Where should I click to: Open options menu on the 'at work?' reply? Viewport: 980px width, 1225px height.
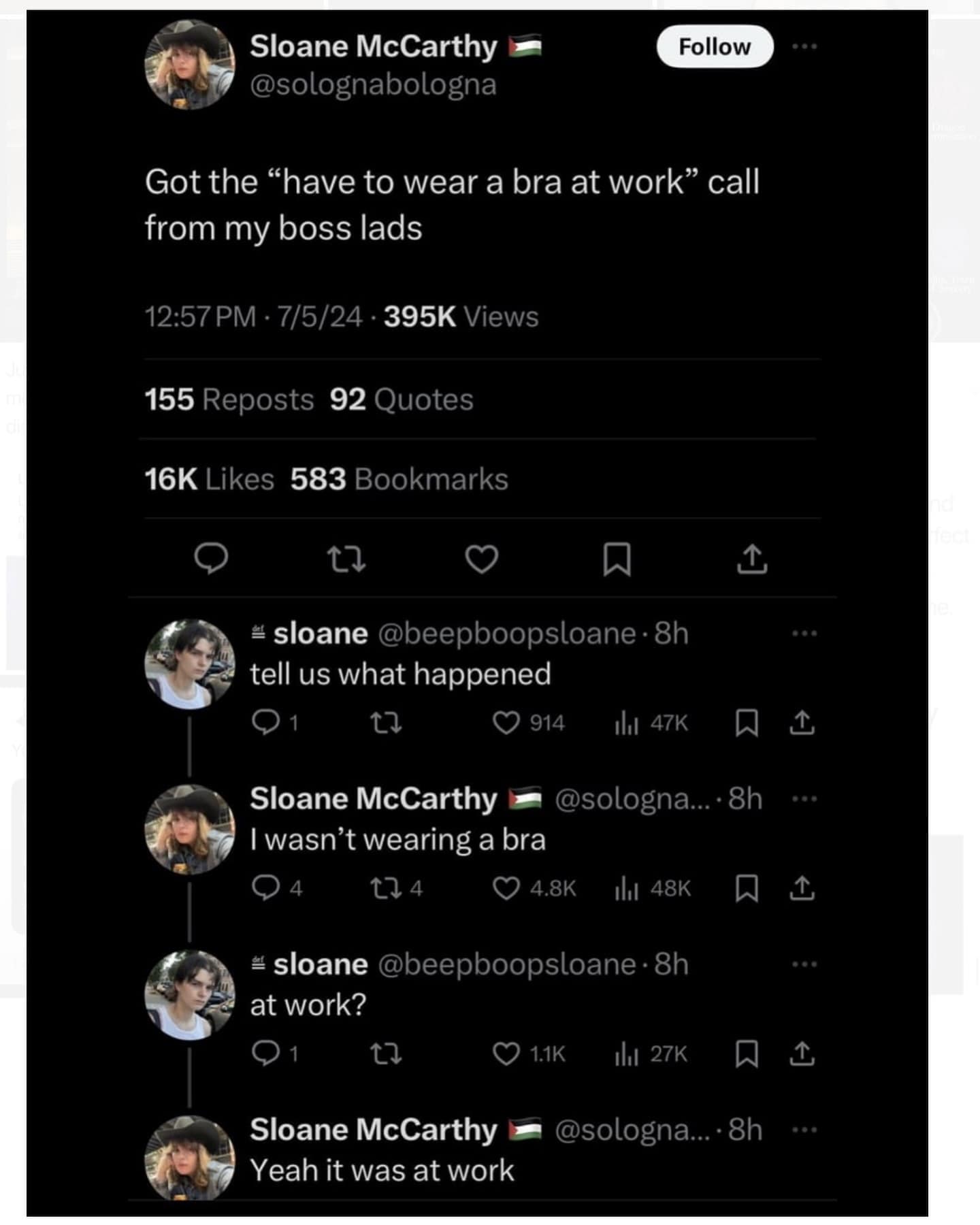806,963
